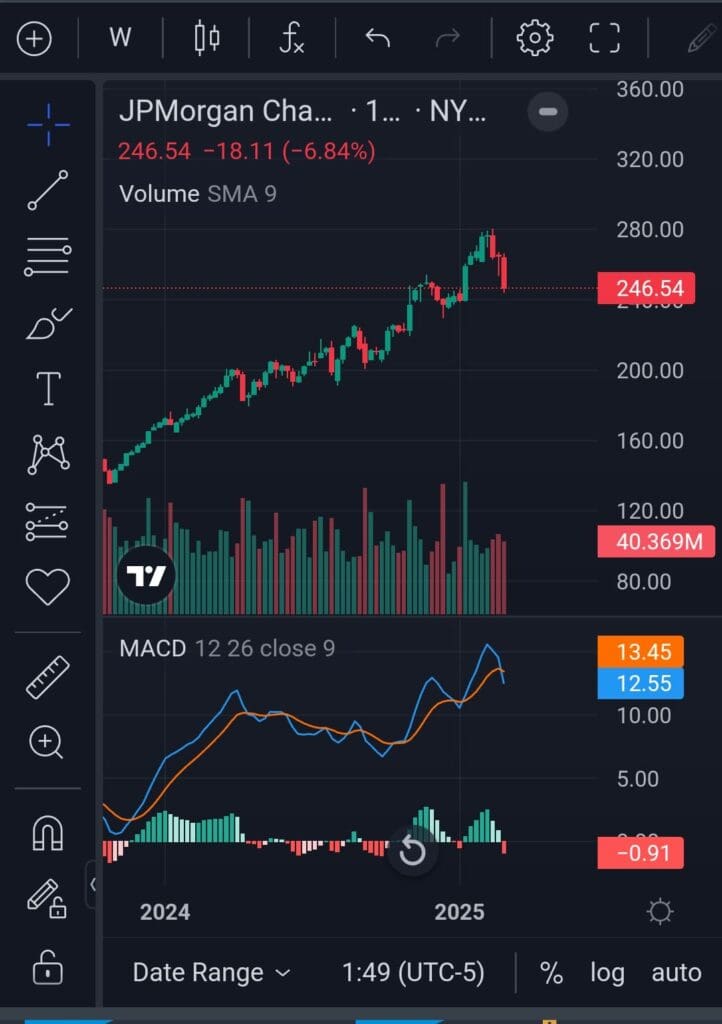
Task: Switch the price scale to log
Action: coord(607,971)
